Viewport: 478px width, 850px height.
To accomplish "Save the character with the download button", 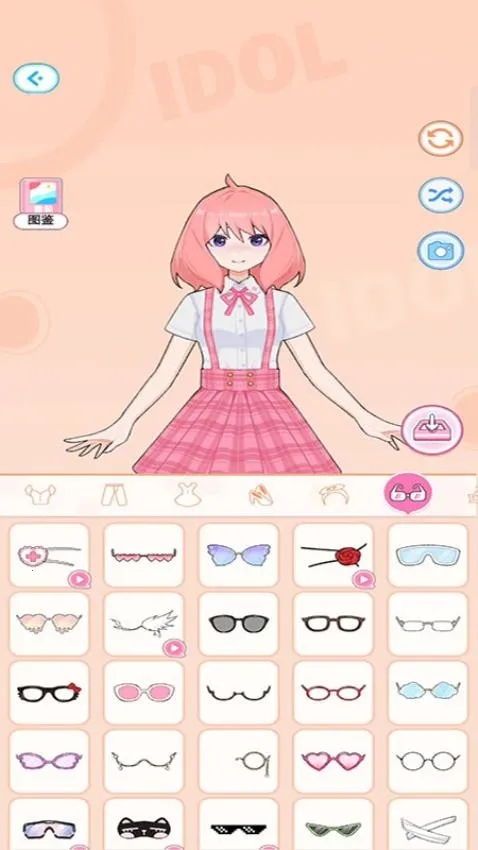I will click(x=432, y=430).
